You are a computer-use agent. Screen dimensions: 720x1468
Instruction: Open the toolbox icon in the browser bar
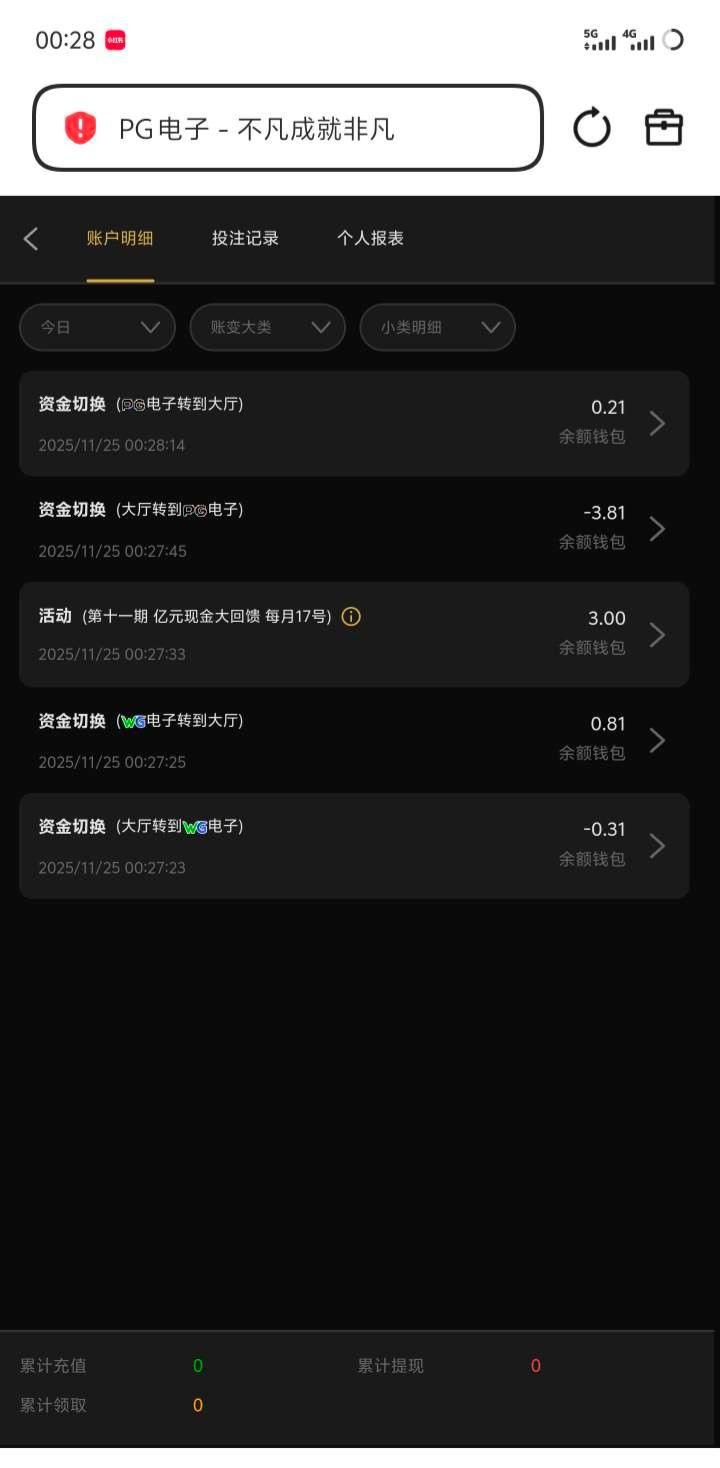[664, 128]
